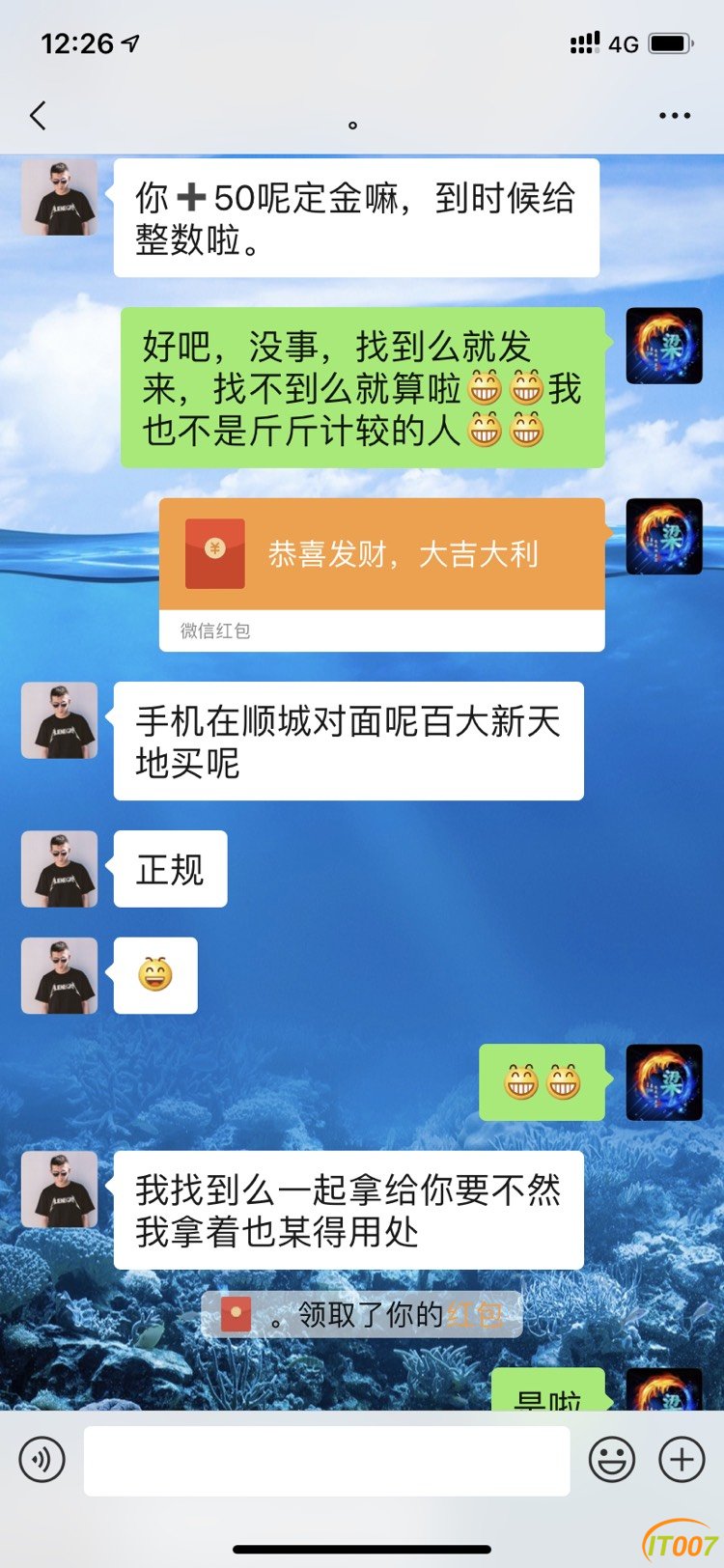This screenshot has height=1568, width=724.
Task: Tap the red packet link in 领取了你的红包
Action: (x=474, y=1315)
